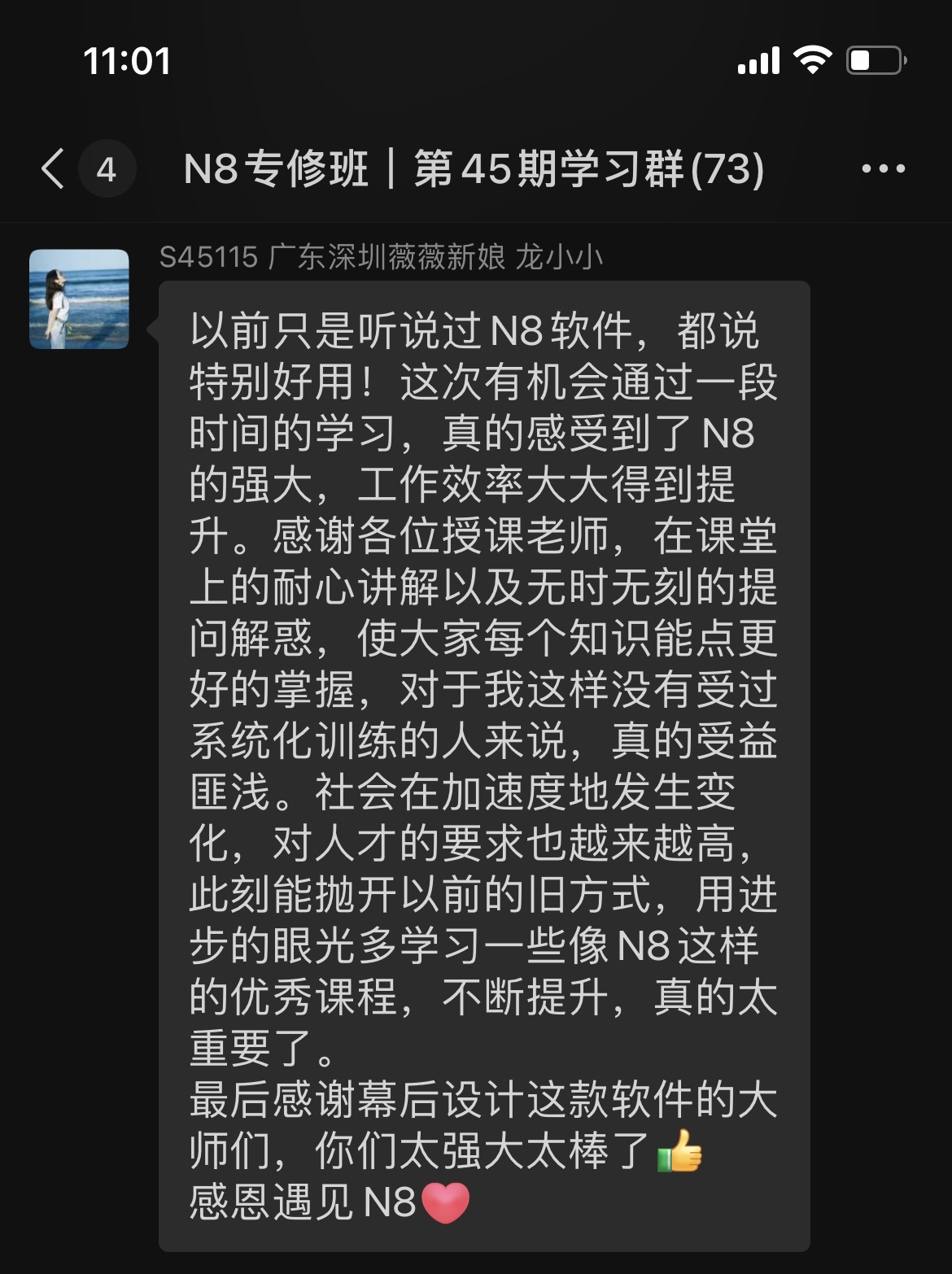
Task: Go back to the chat list
Action: click(54, 169)
